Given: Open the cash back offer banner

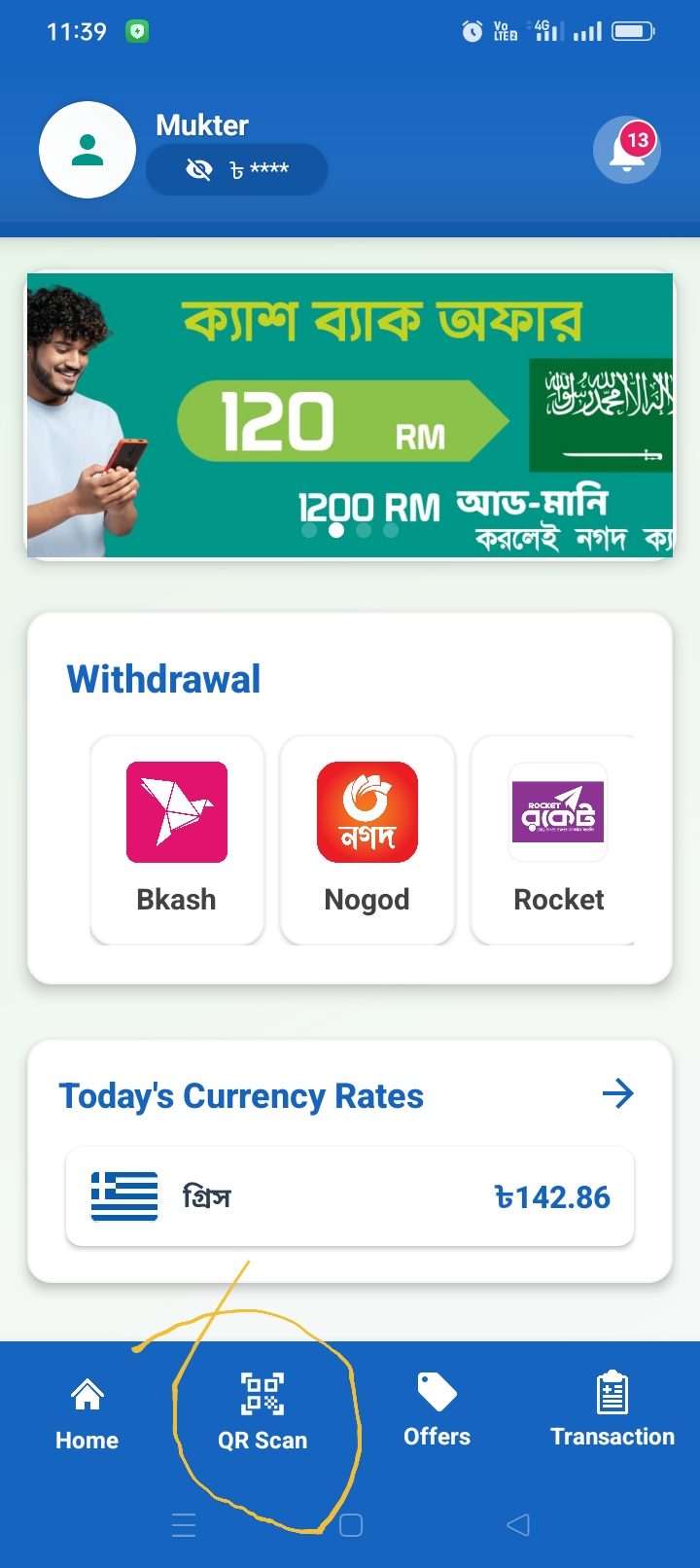Looking at the screenshot, I should 350,415.
